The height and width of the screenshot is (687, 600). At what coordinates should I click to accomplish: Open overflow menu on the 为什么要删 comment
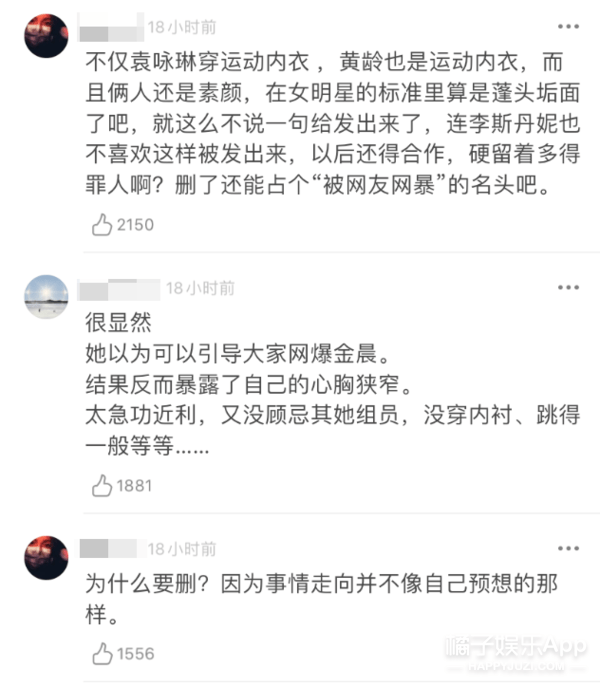(567, 550)
